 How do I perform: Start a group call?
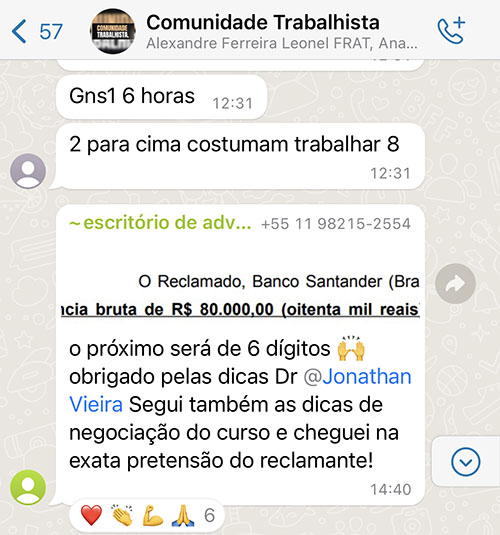[451, 30]
